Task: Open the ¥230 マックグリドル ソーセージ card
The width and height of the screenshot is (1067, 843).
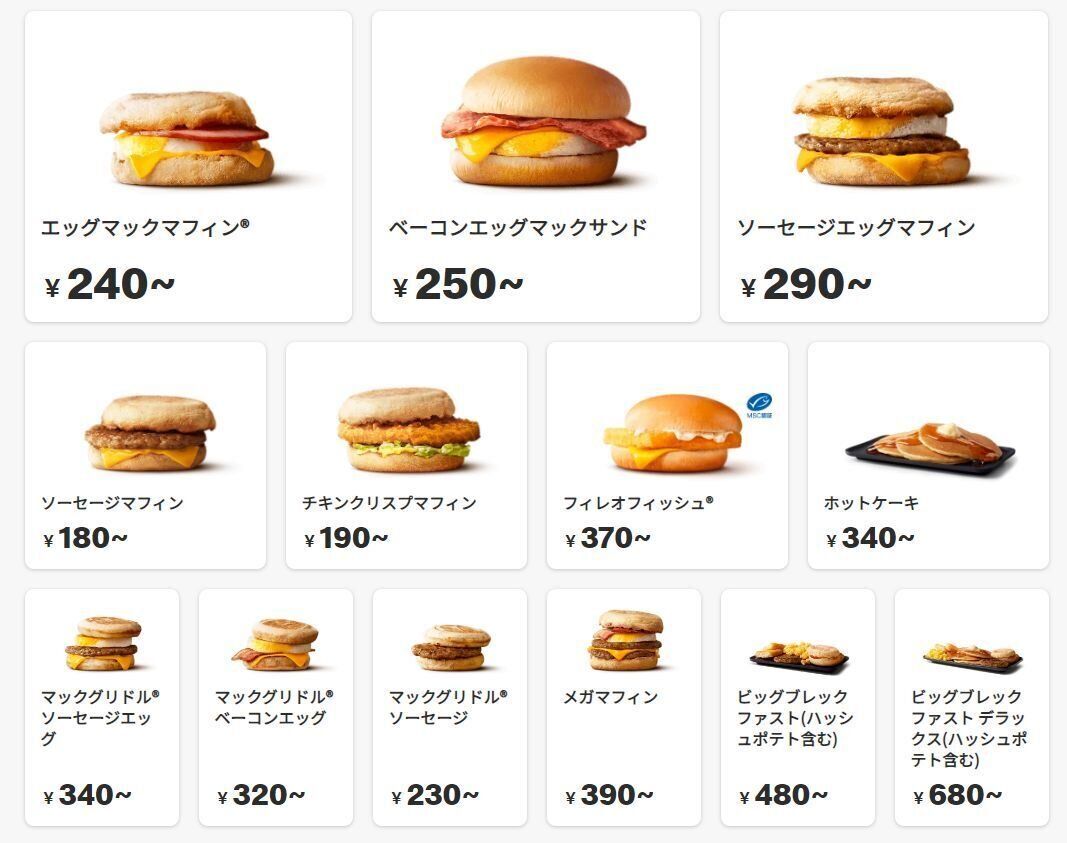Action: (450, 707)
